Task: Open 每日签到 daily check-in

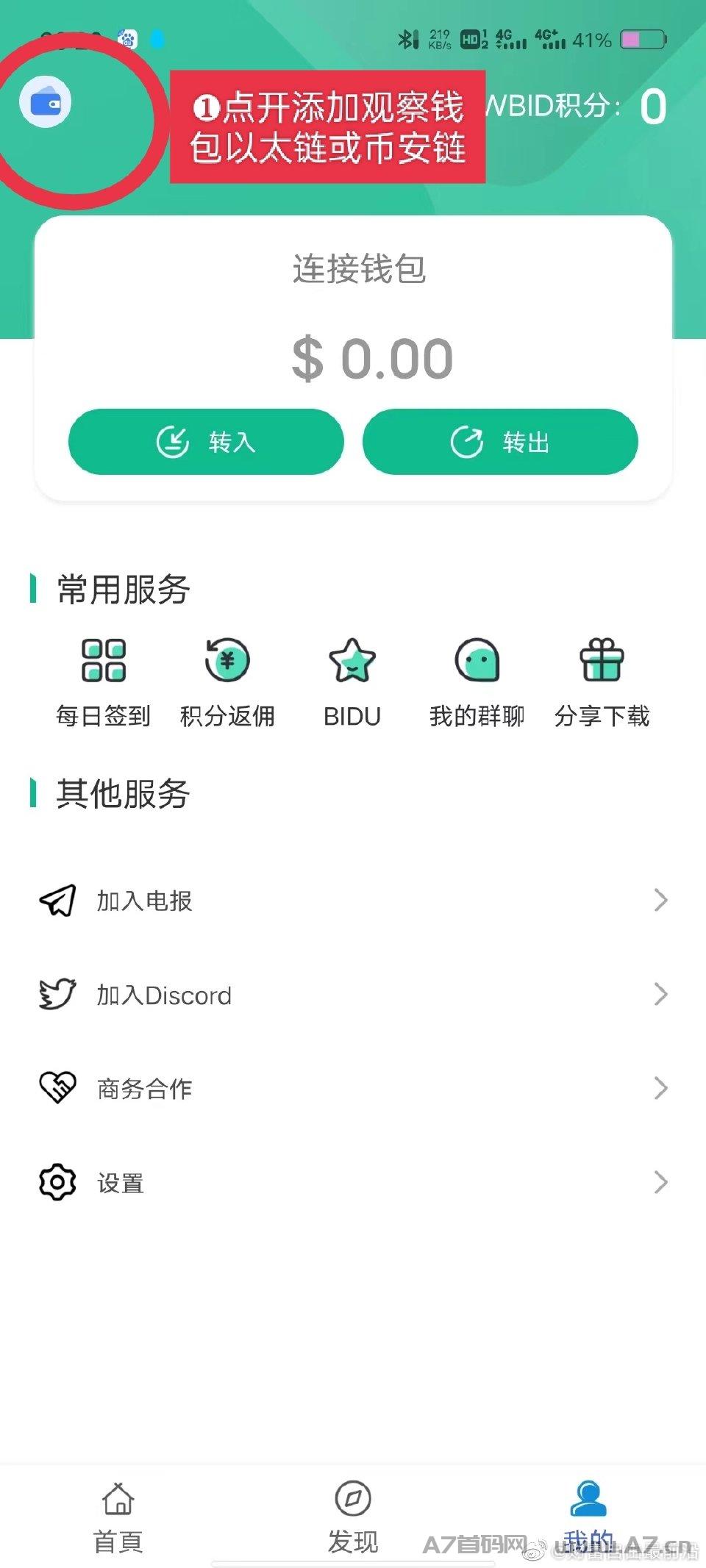Action: click(x=104, y=683)
